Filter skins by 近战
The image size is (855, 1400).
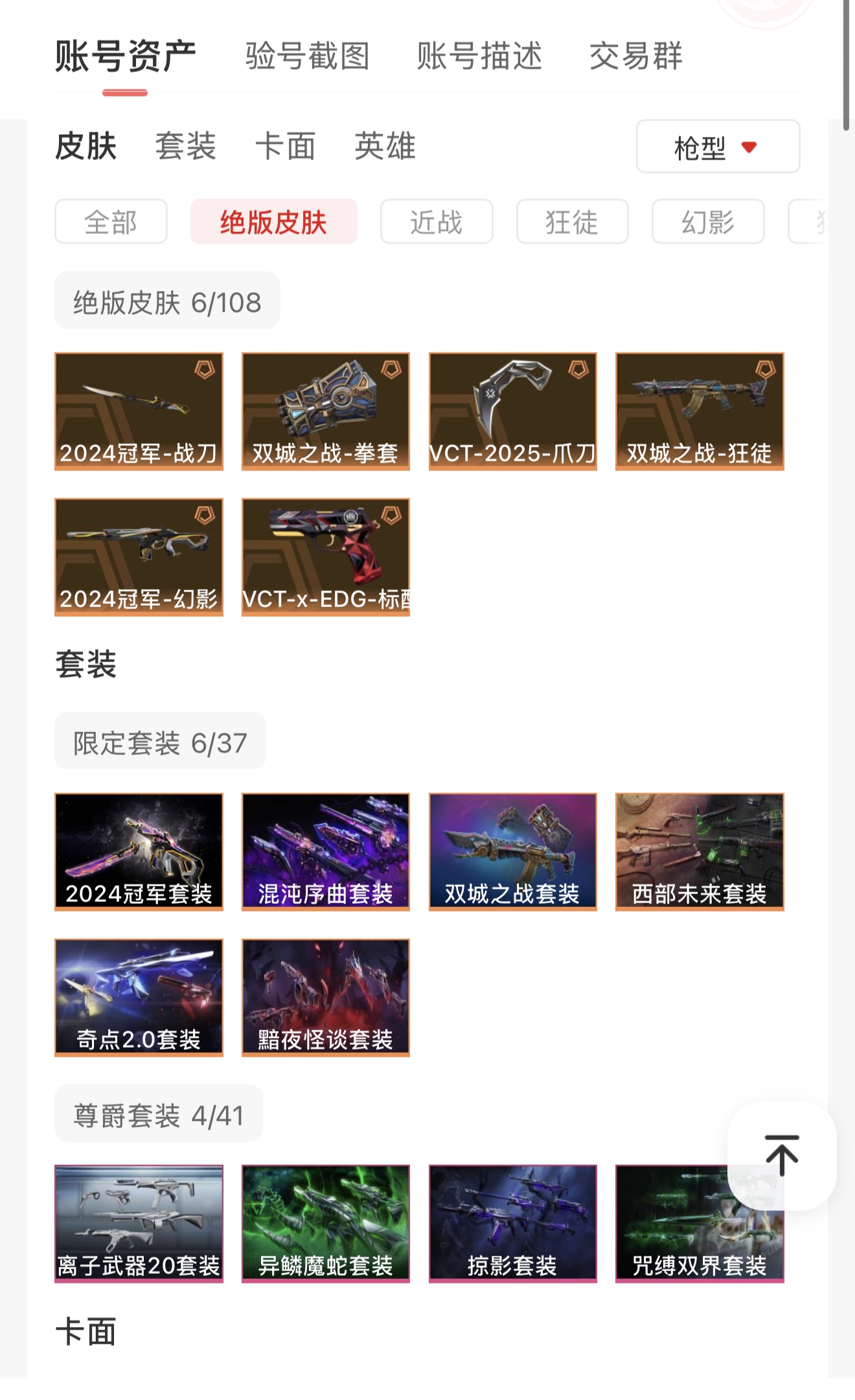(437, 222)
